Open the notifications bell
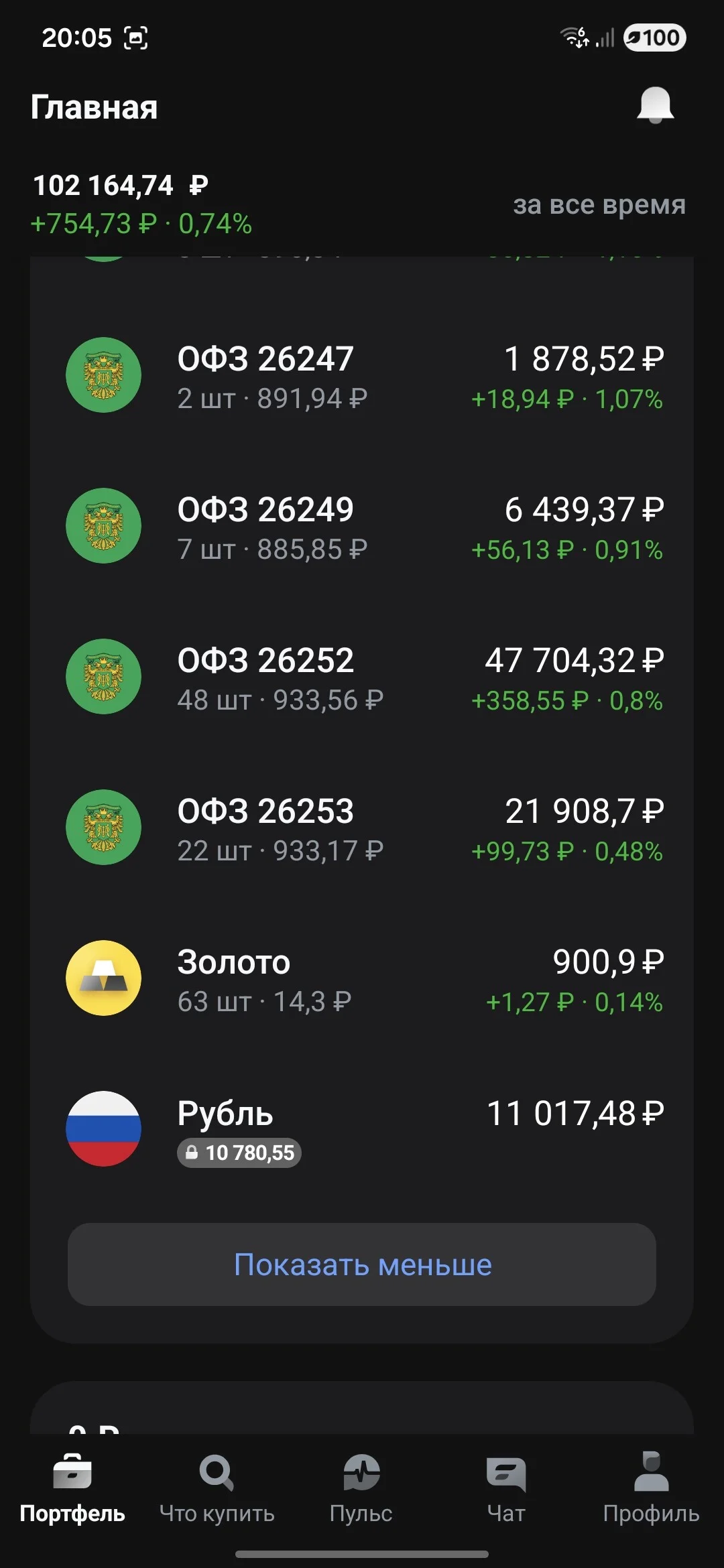Viewport: 724px width, 1568px height. pos(655,106)
